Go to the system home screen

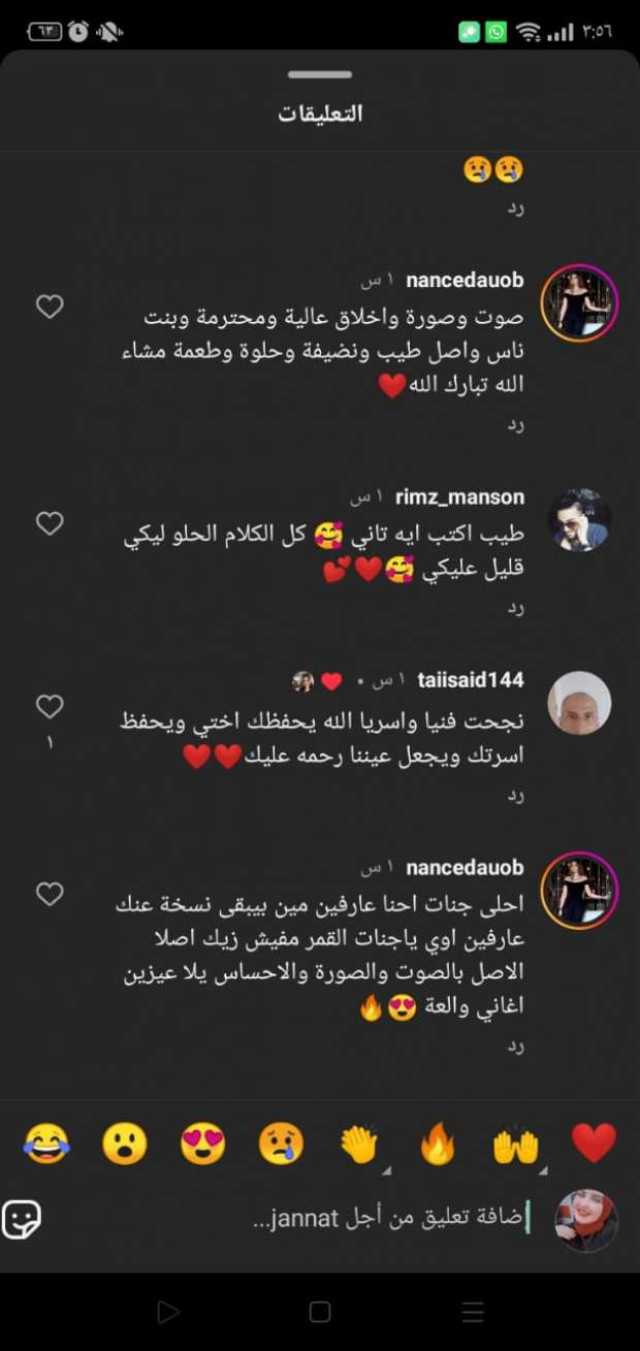point(320,1312)
